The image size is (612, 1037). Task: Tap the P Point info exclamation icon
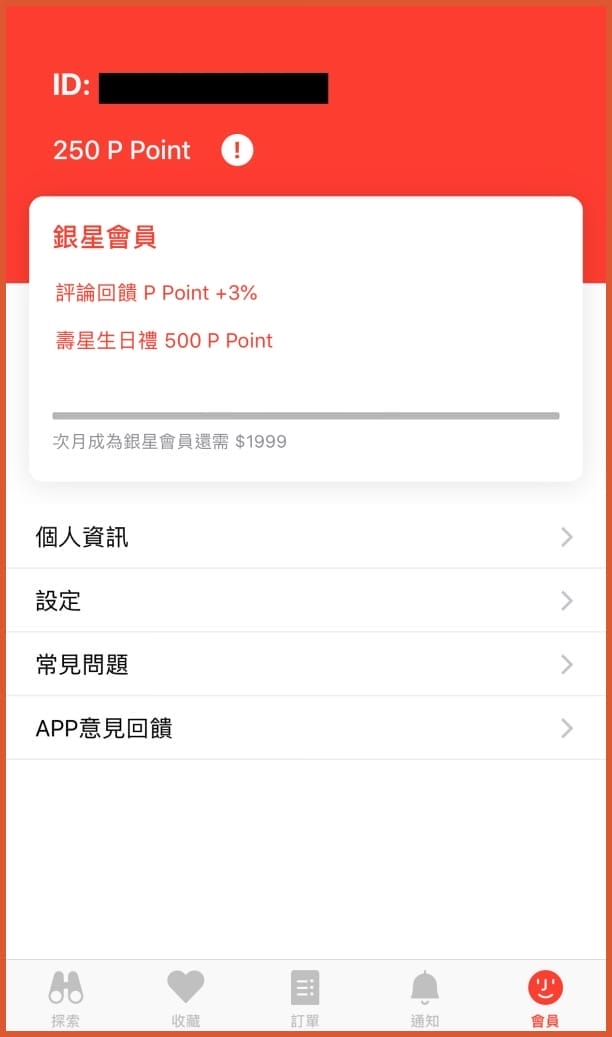(237, 151)
